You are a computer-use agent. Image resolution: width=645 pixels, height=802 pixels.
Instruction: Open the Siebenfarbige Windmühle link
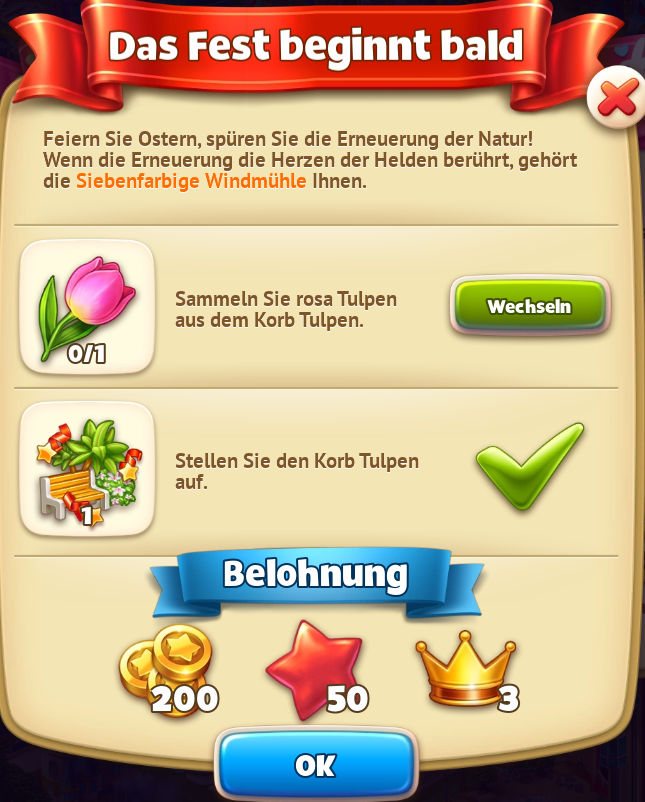tap(191, 182)
